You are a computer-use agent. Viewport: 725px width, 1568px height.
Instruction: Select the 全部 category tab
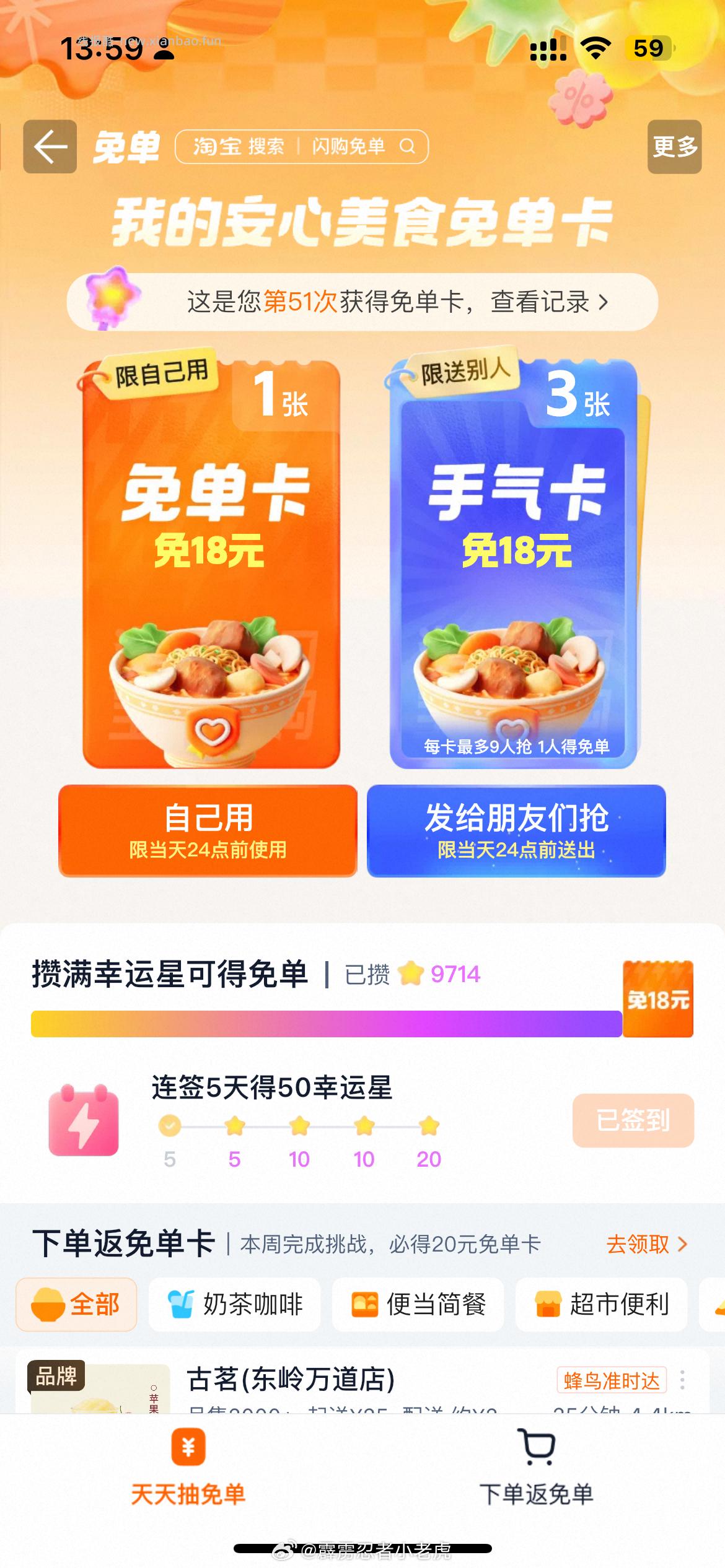[x=76, y=1304]
